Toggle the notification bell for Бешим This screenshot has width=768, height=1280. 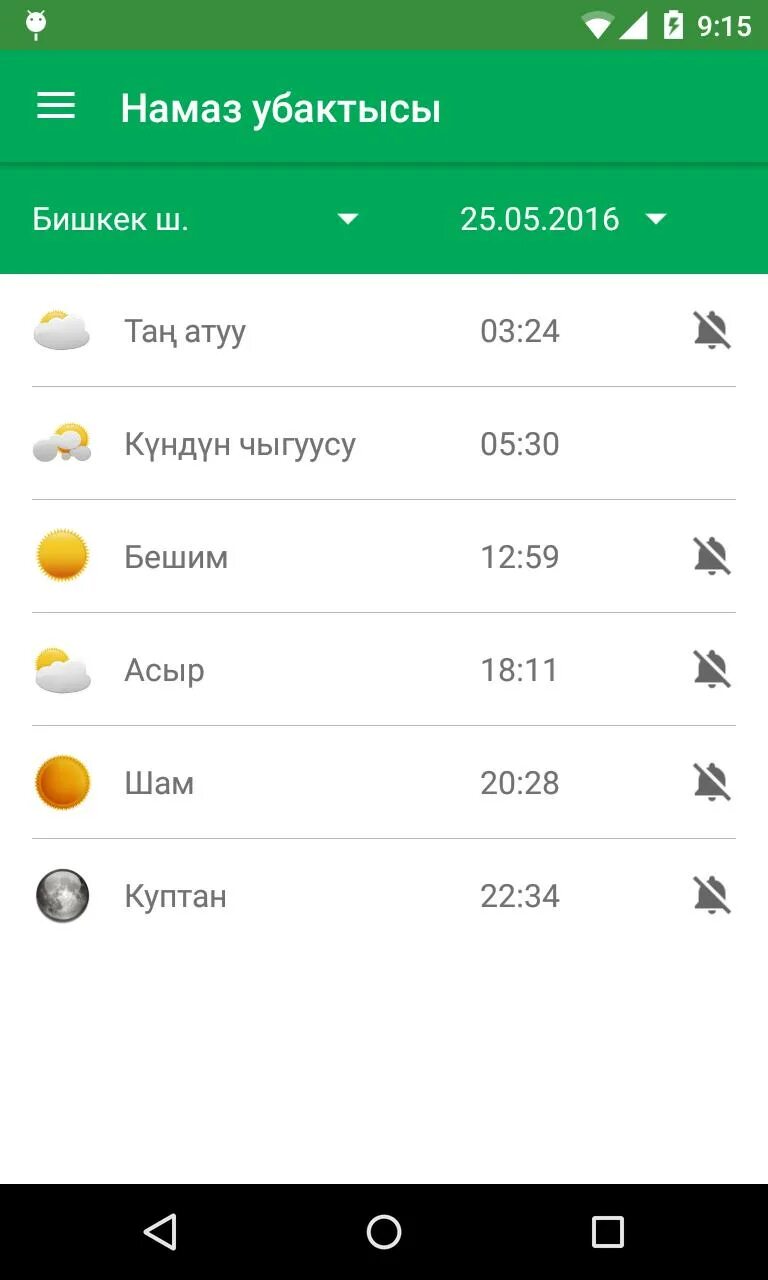click(712, 556)
